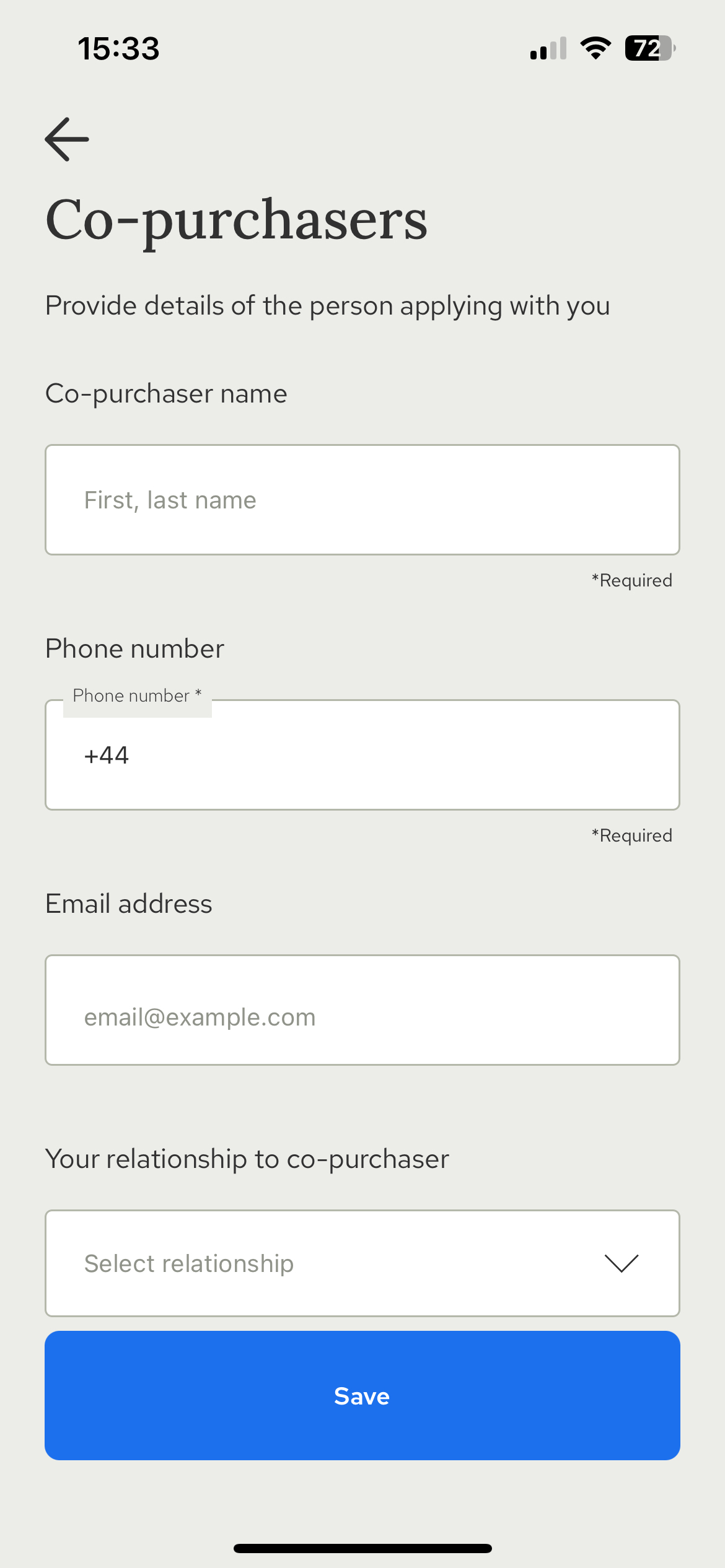This screenshot has width=725, height=1568.
Task: Save the co-purchaser details
Action: coord(362,1396)
